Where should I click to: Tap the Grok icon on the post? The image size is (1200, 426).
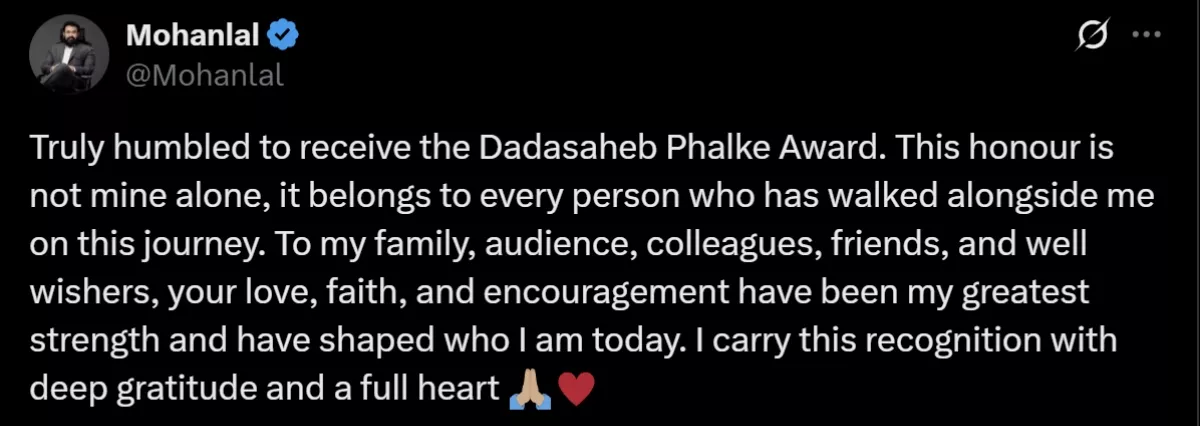1094,37
